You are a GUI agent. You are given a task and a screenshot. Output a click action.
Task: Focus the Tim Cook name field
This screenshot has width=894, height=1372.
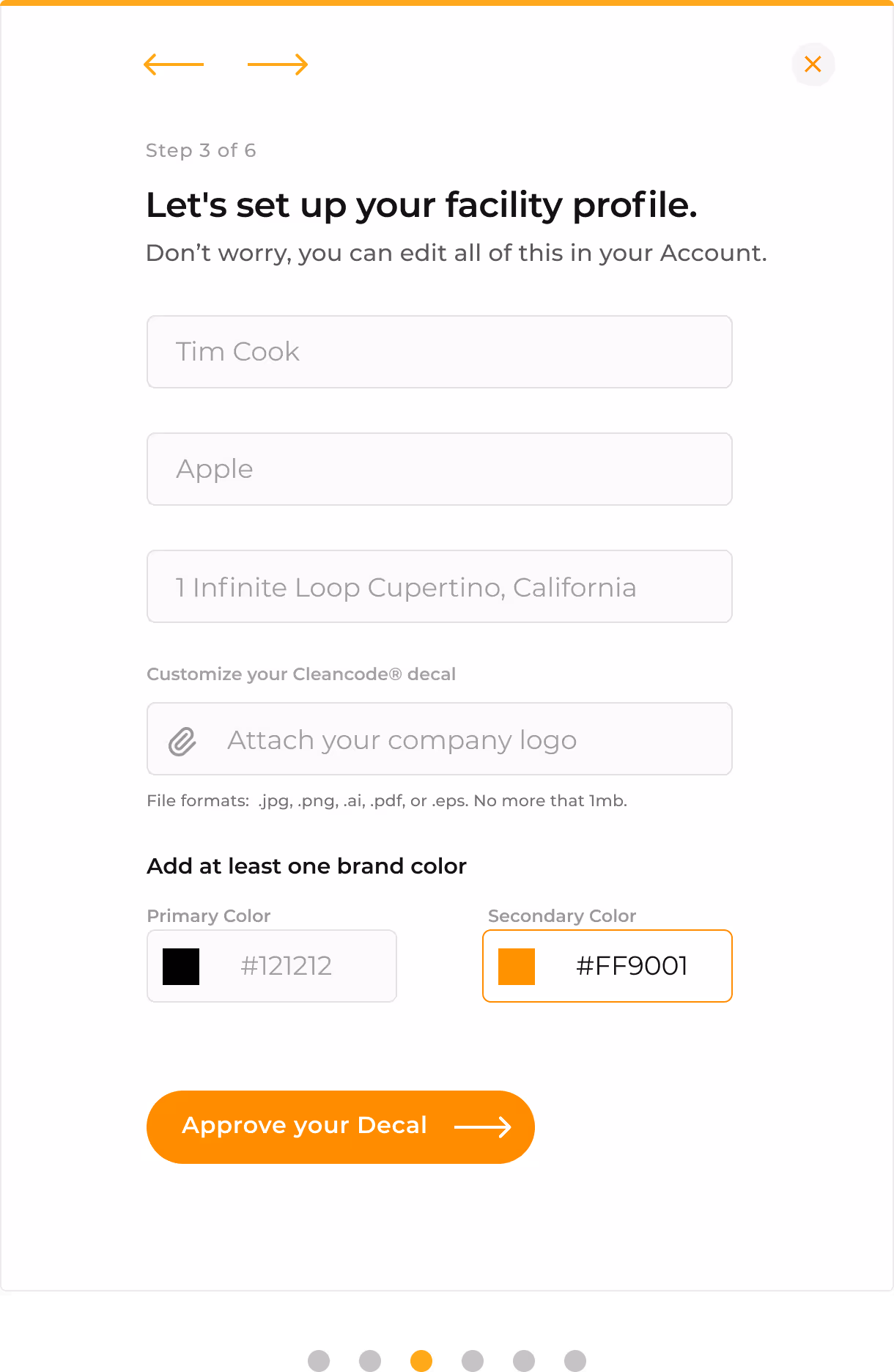(440, 352)
